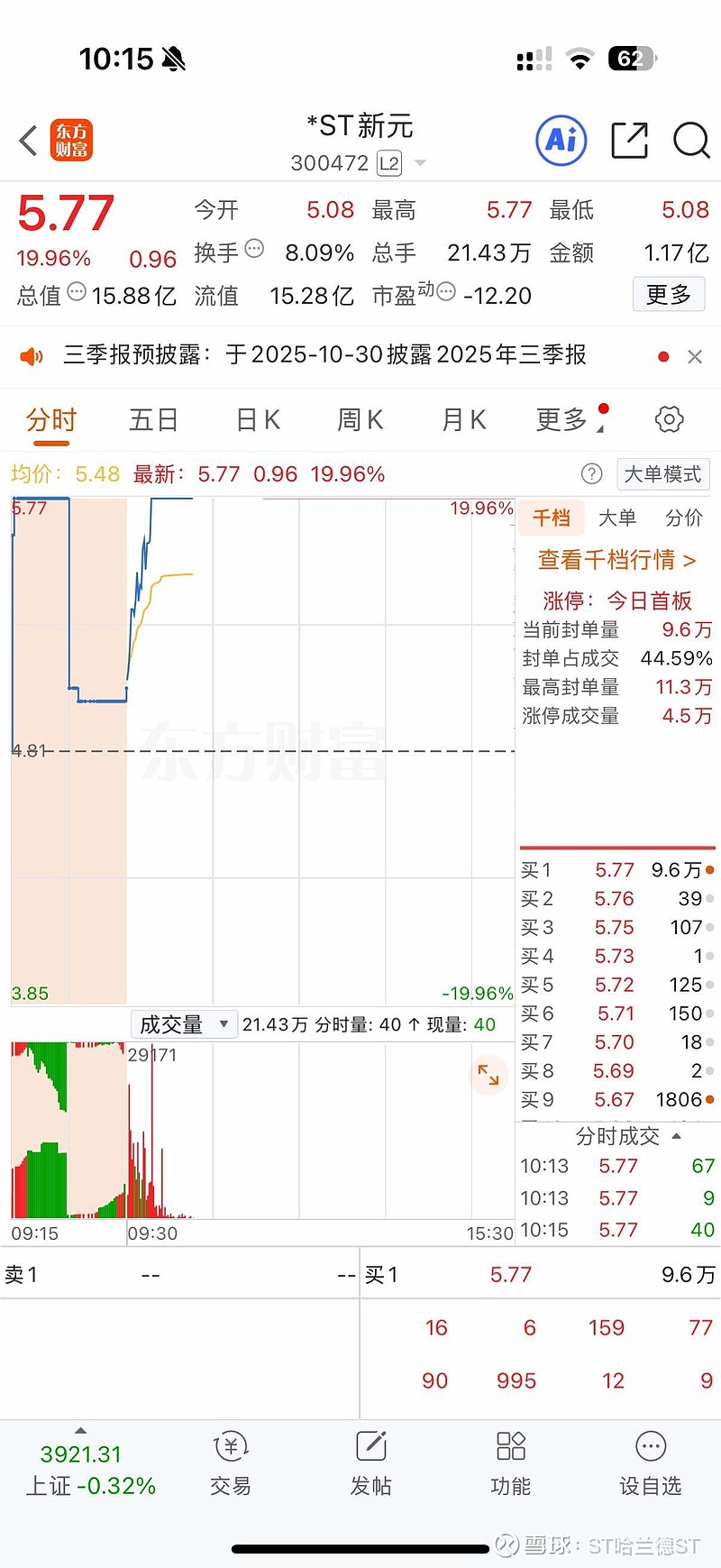Image resolution: width=721 pixels, height=1568 pixels.
Task: Share this stock page
Action: (x=629, y=141)
